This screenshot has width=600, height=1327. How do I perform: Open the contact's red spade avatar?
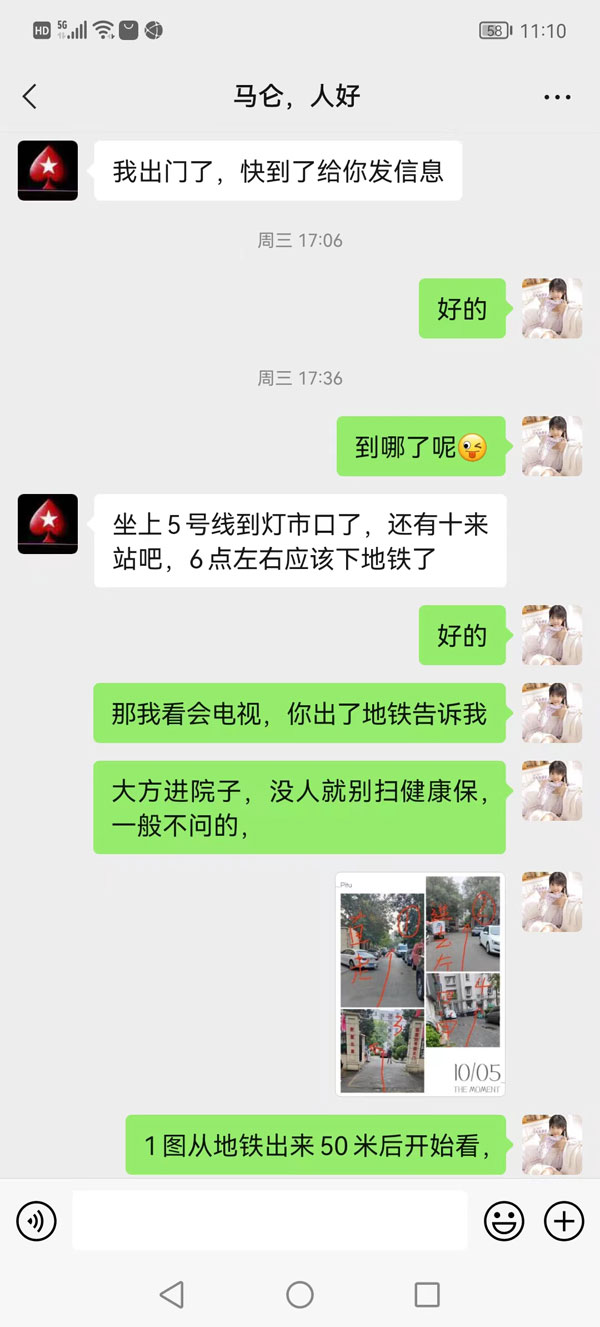[x=48, y=171]
